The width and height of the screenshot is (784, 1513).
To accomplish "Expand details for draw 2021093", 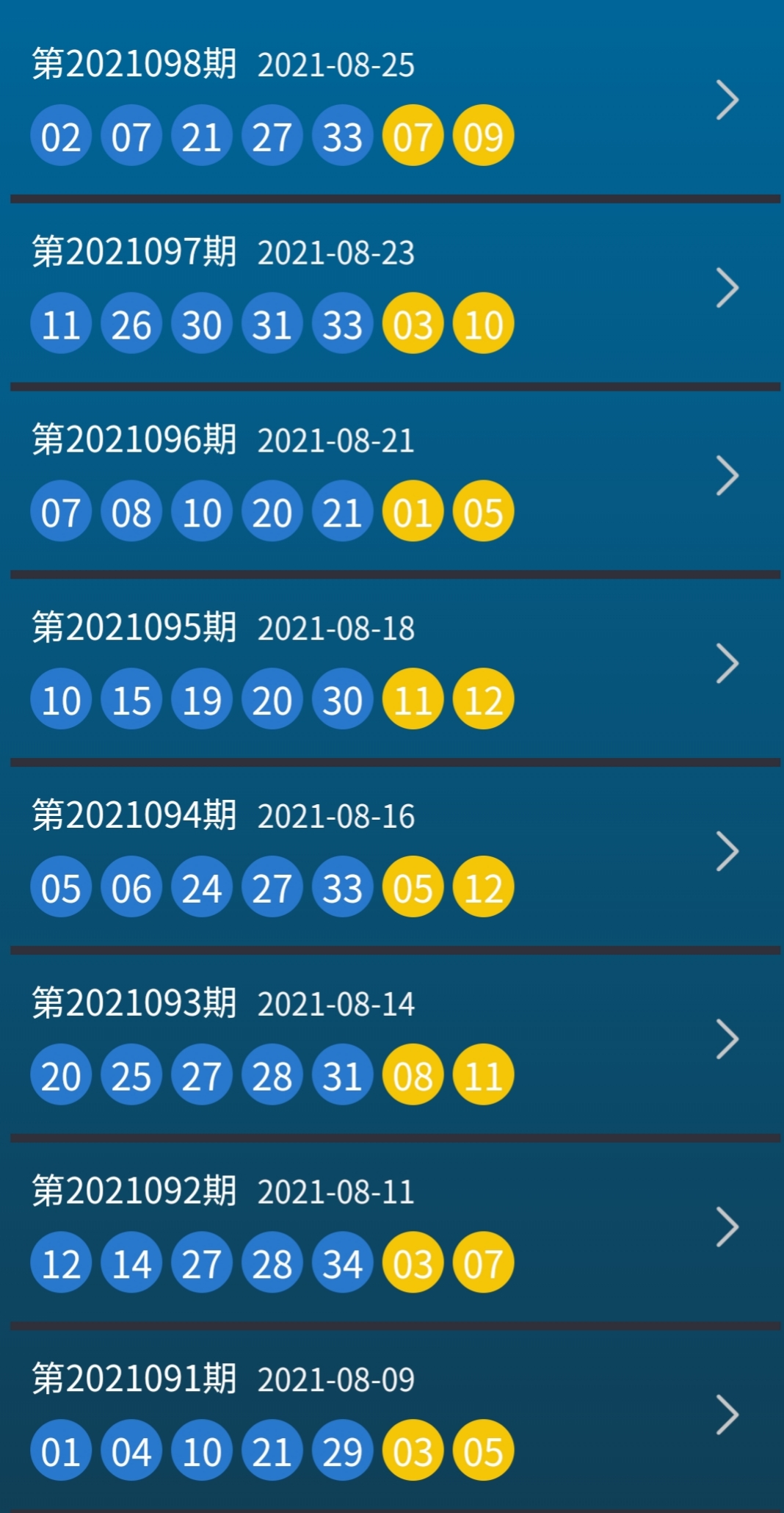I will pyautogui.click(x=727, y=1039).
